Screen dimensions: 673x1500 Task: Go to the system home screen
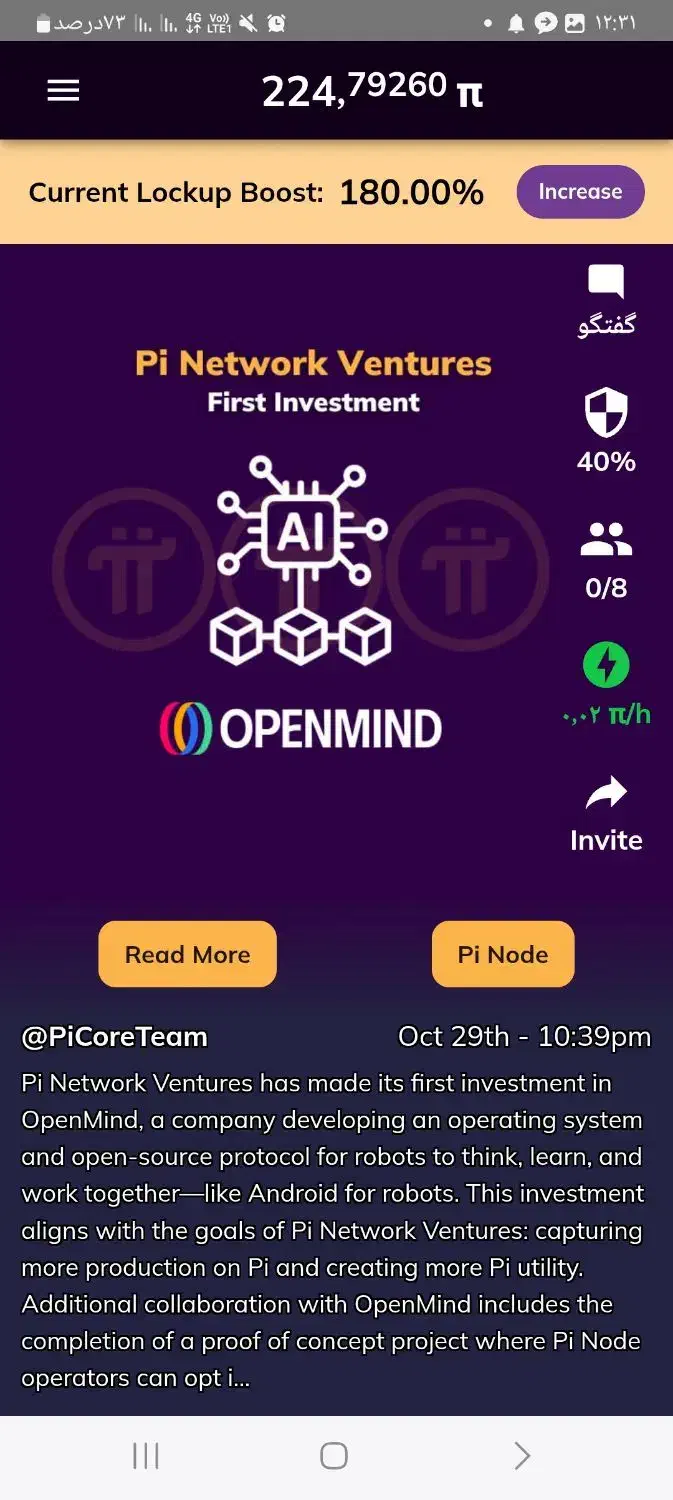coord(334,1456)
